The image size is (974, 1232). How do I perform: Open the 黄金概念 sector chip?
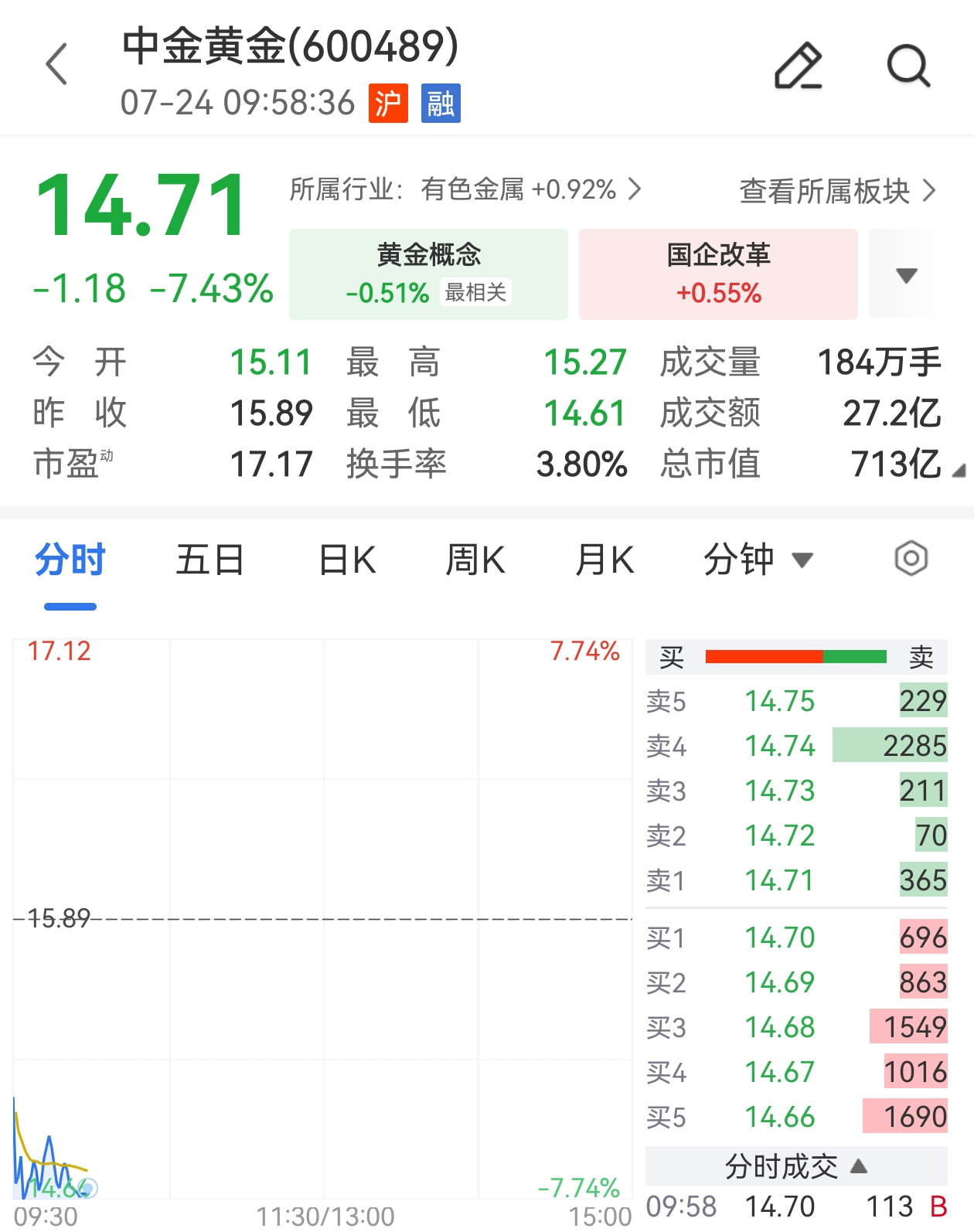tap(428, 274)
